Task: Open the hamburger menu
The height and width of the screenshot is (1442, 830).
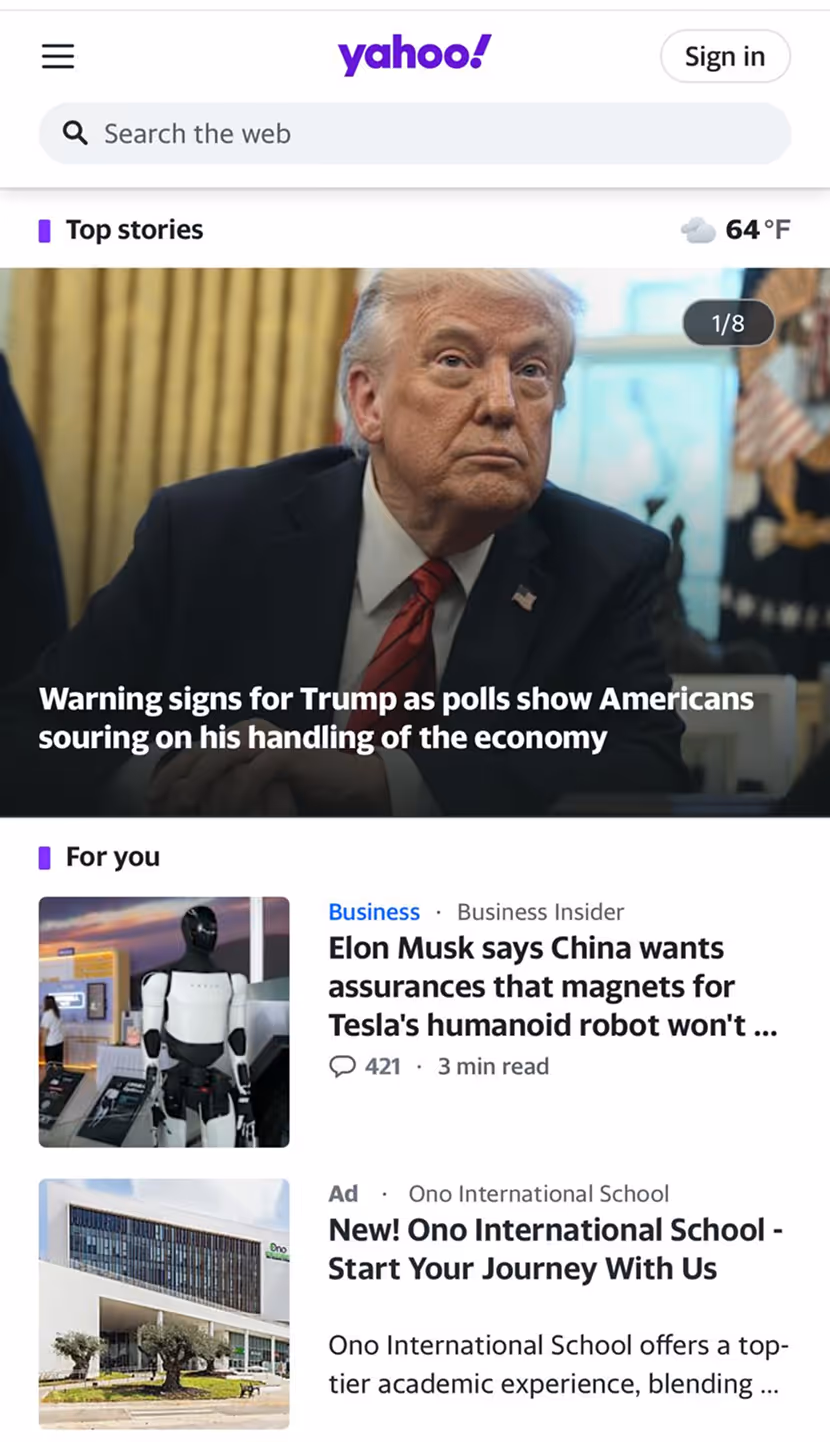Action: (58, 56)
